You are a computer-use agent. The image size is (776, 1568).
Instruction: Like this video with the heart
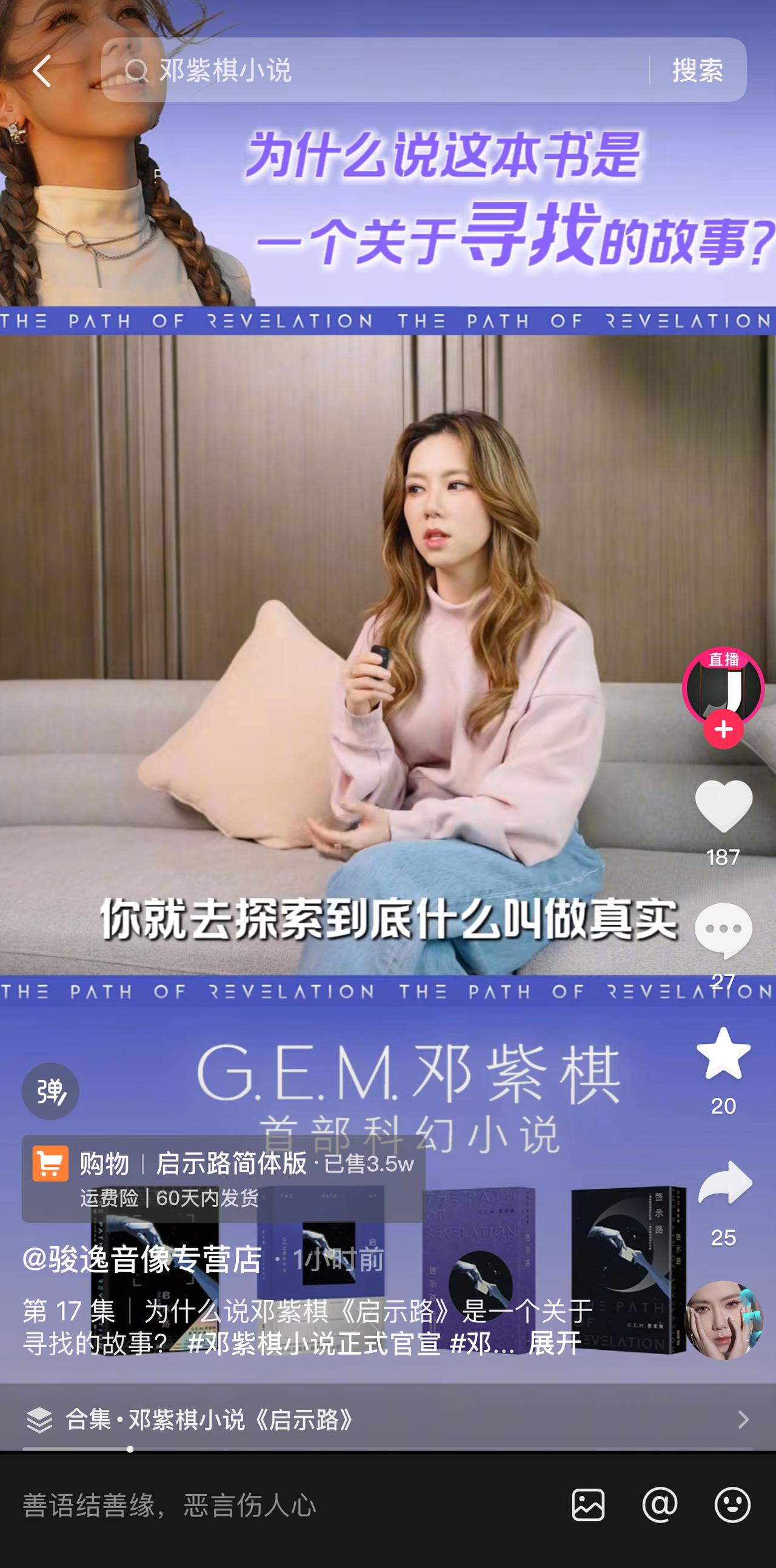723,806
